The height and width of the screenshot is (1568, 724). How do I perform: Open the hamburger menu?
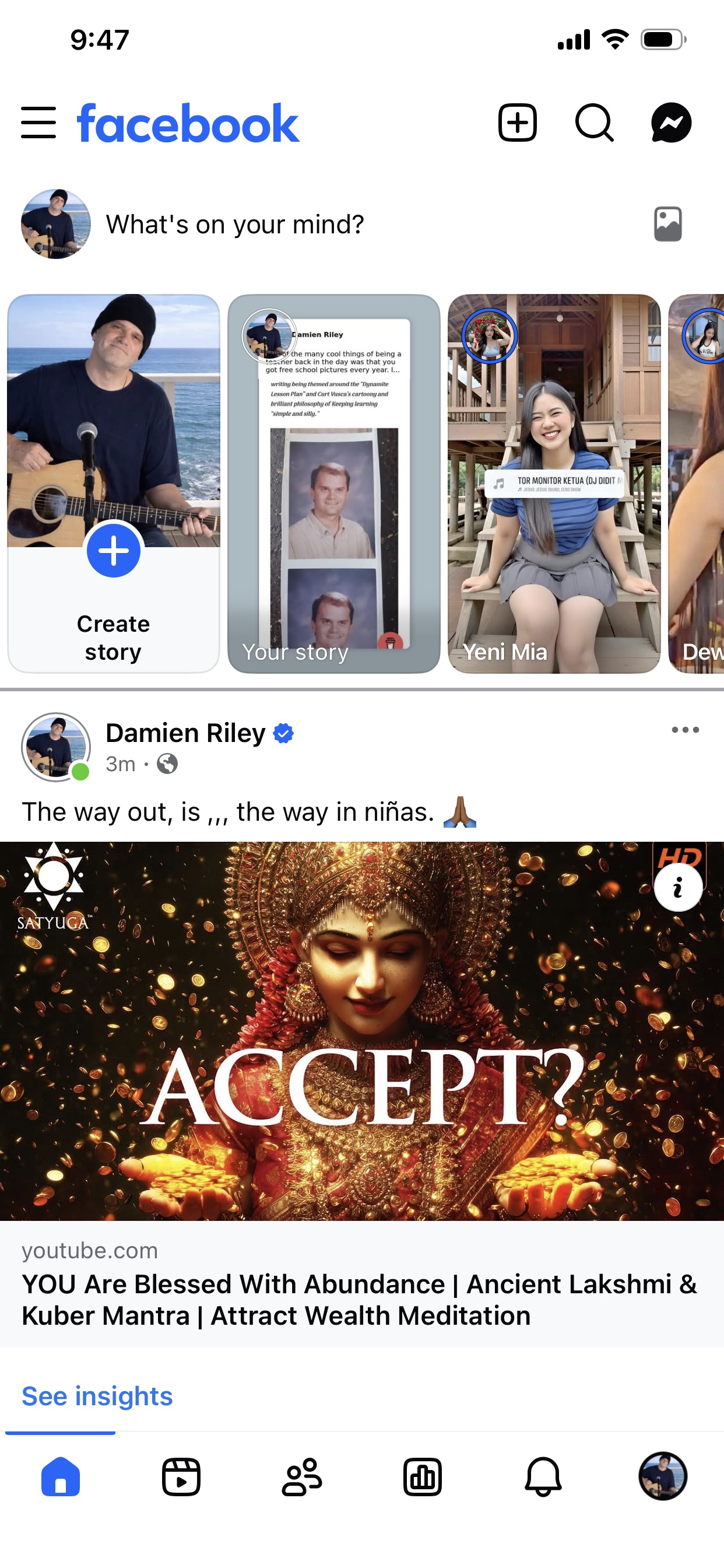pyautogui.click(x=38, y=123)
